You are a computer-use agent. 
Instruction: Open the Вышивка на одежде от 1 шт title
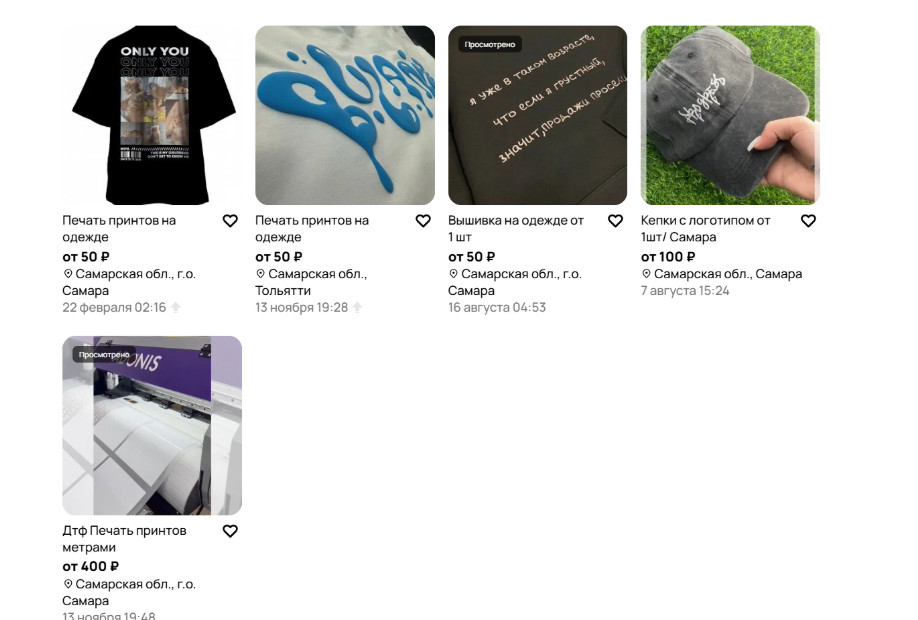click(x=515, y=229)
